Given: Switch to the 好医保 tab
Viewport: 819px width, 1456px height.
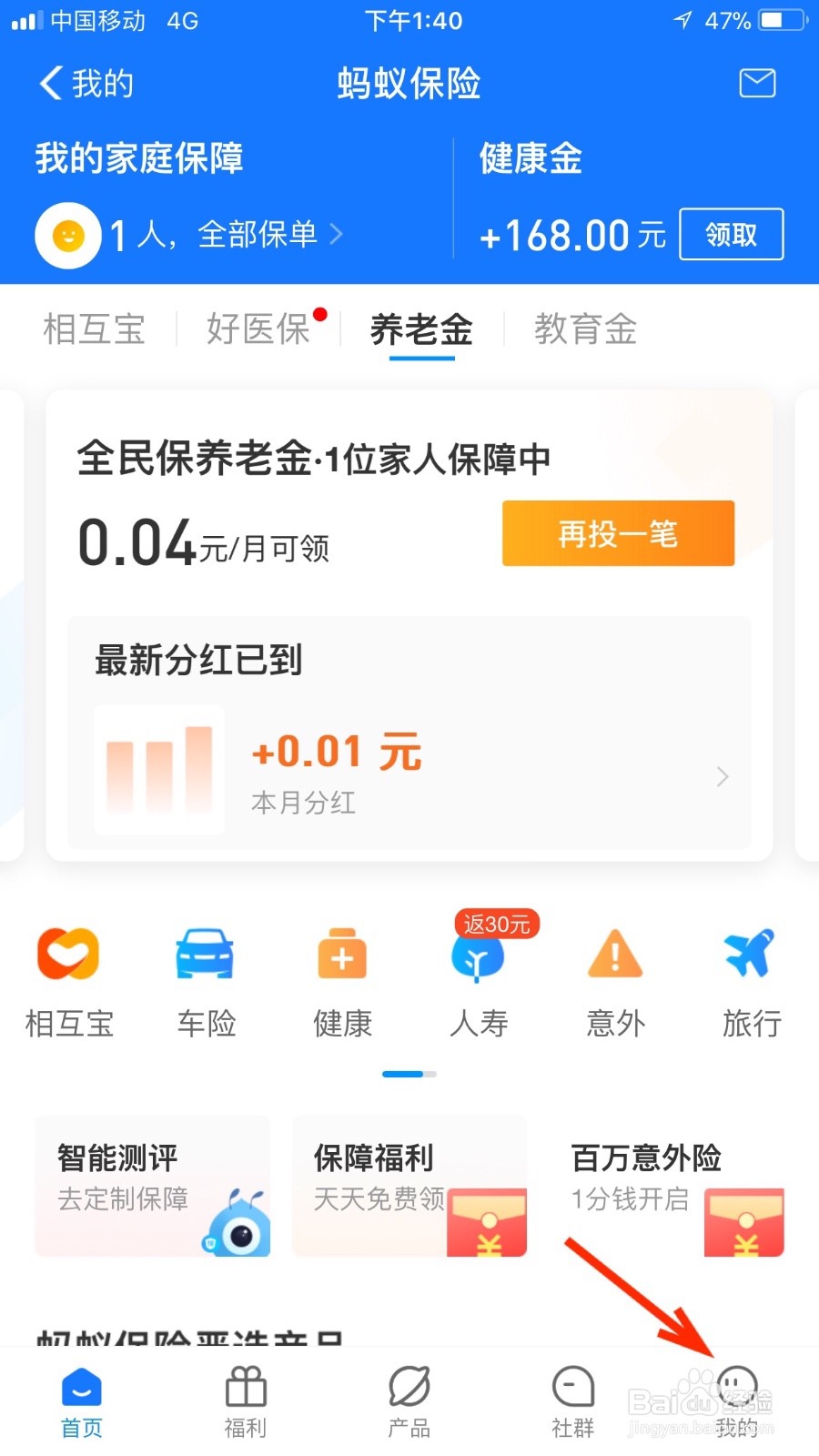Looking at the screenshot, I should [x=258, y=329].
